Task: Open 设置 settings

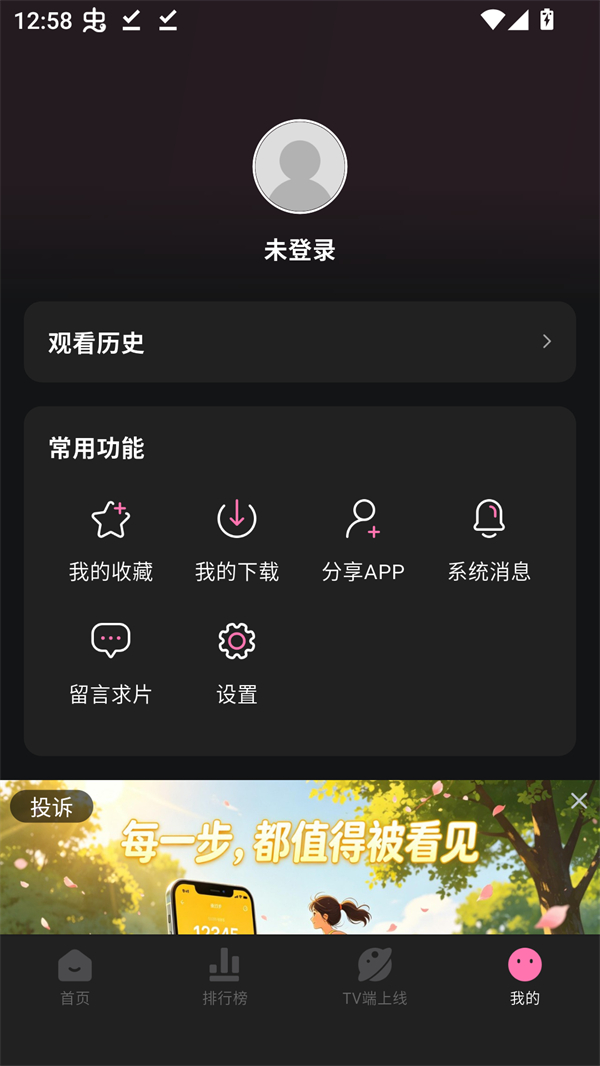Action: [x=237, y=663]
